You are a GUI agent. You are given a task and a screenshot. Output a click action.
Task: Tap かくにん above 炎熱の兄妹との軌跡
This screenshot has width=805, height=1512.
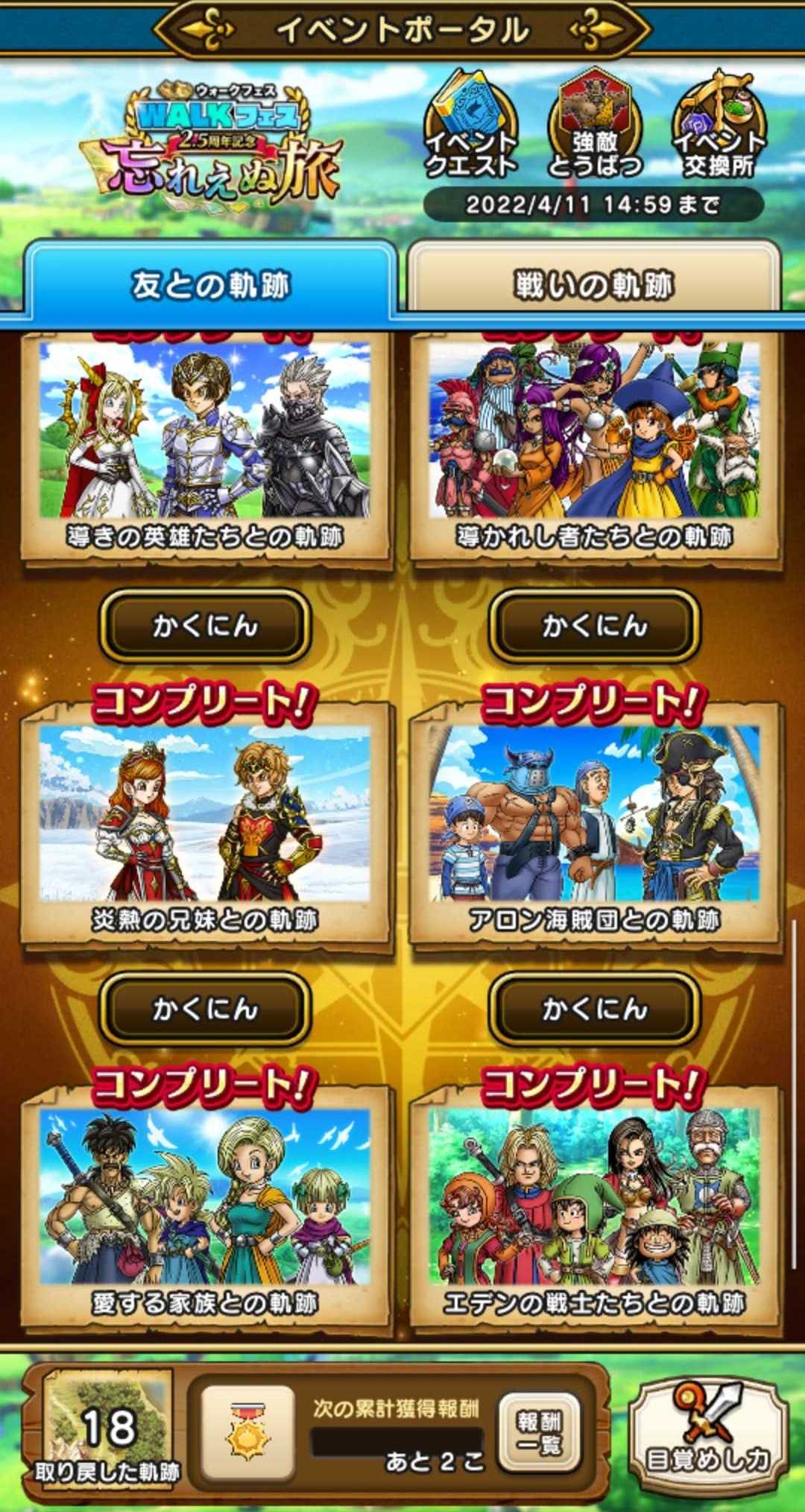205,626
